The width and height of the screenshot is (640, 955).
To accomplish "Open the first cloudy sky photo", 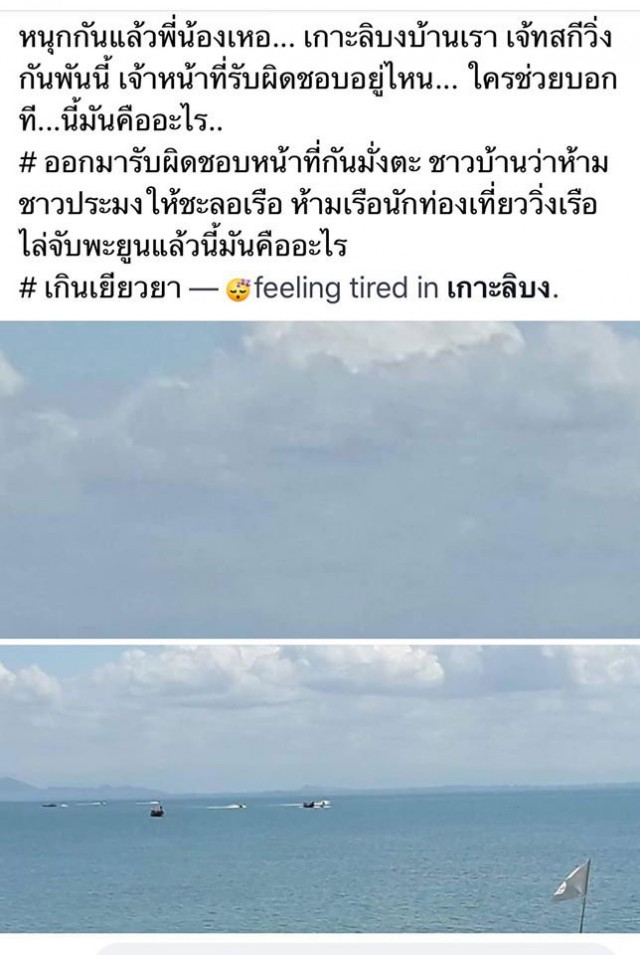I will (320, 478).
